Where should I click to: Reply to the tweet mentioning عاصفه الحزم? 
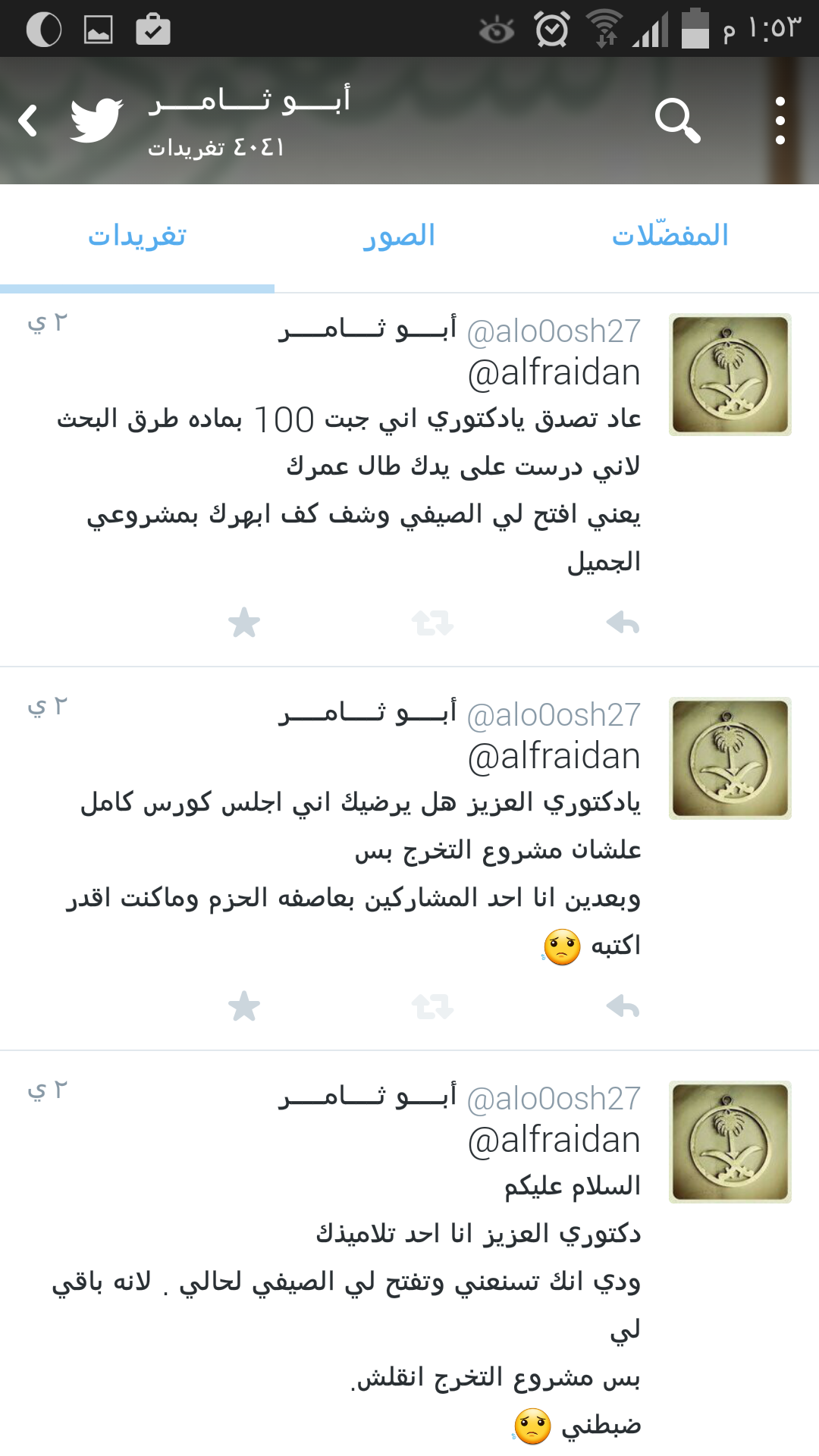(x=623, y=1007)
